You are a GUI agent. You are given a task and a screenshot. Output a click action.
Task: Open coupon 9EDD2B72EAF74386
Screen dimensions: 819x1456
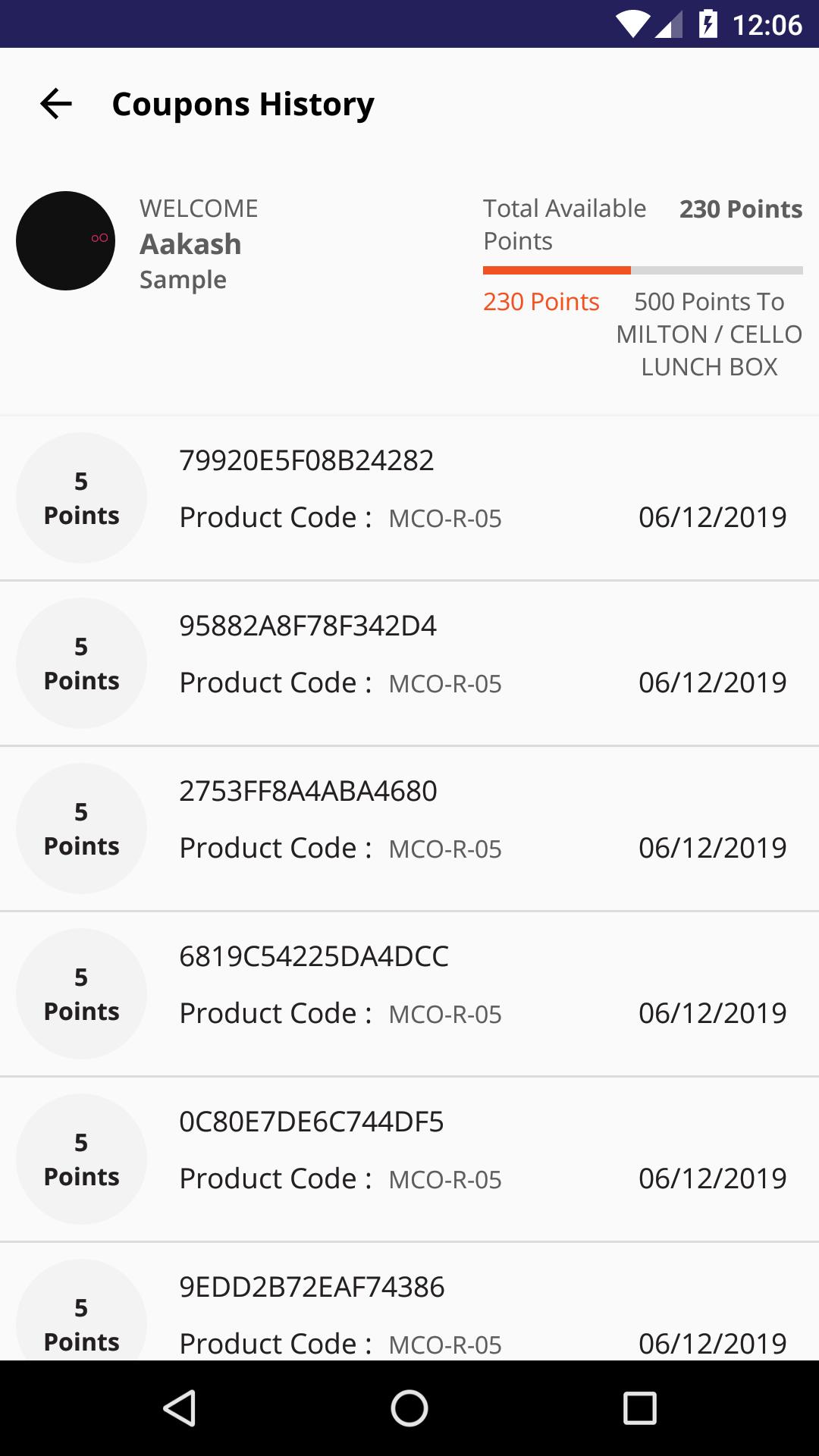(x=409, y=1312)
